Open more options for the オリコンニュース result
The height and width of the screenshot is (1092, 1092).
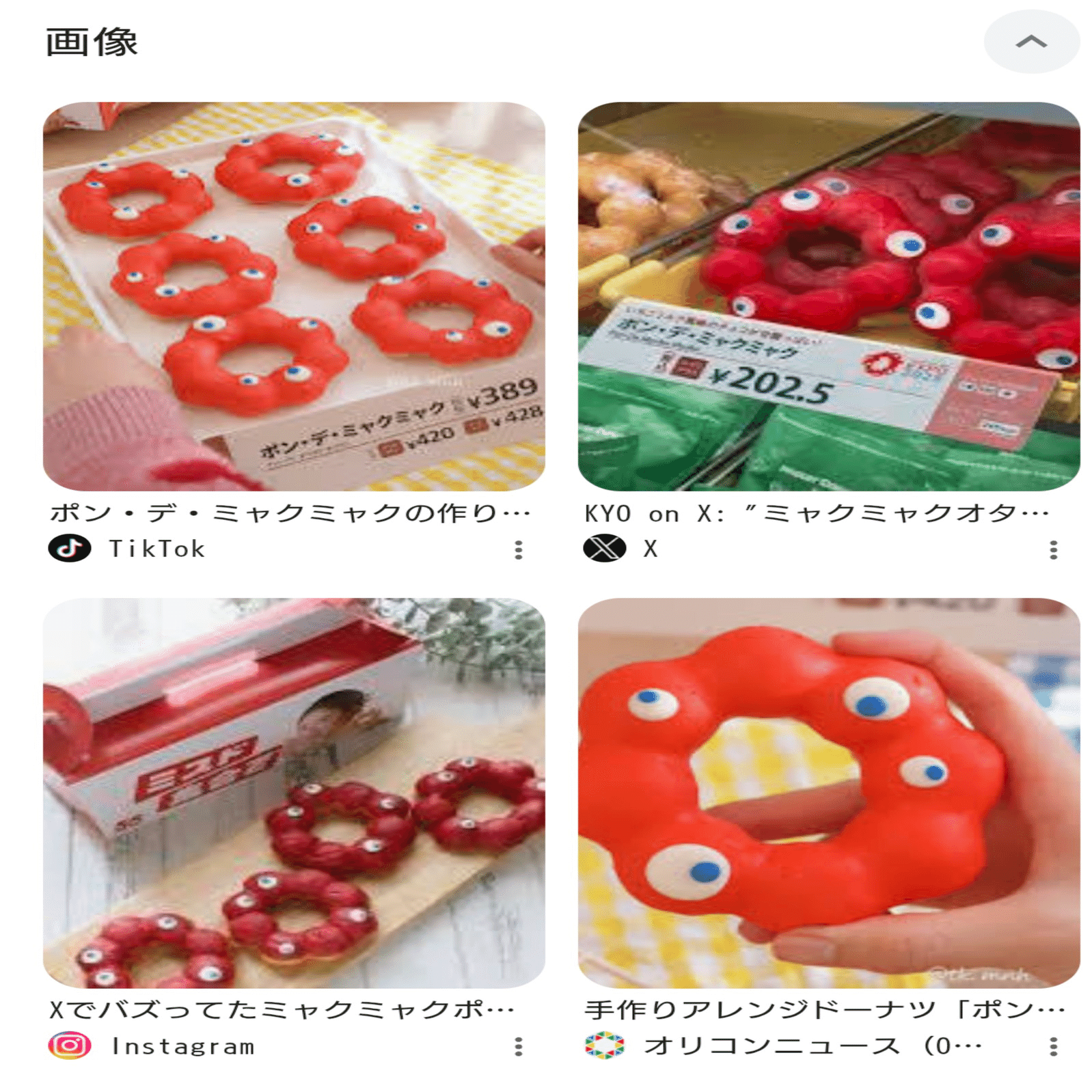[1053, 1046]
